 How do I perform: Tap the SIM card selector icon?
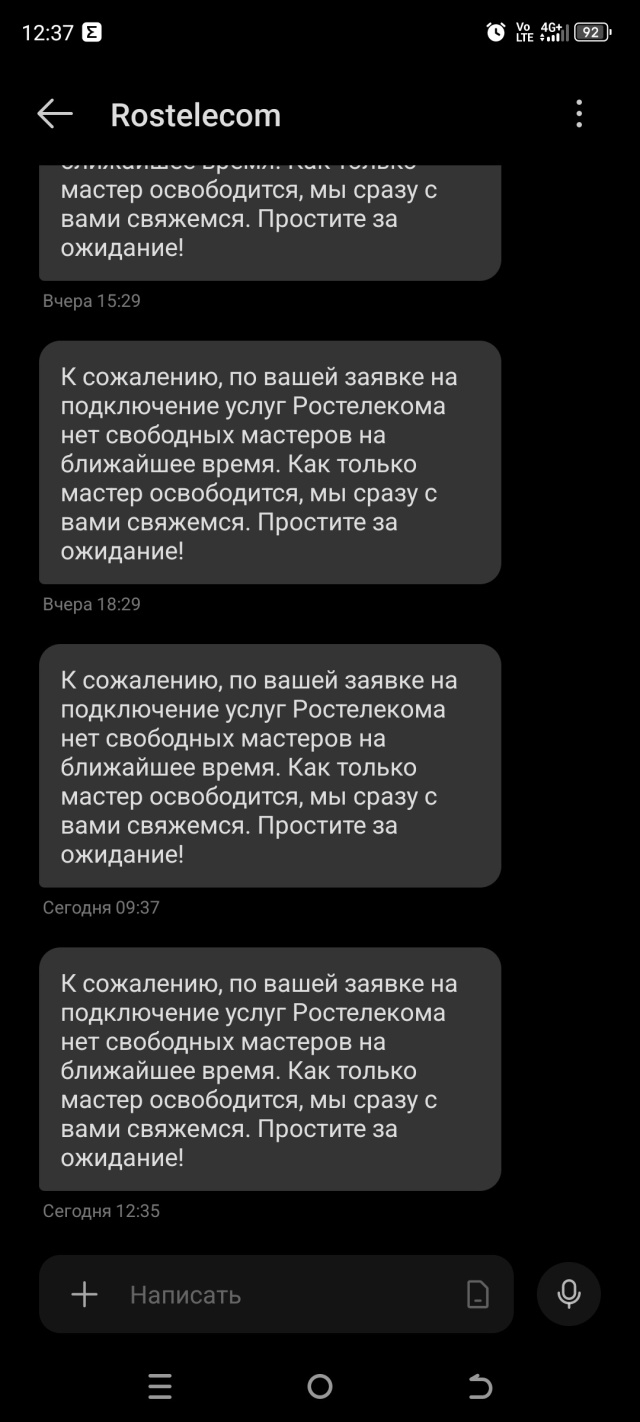(478, 1295)
